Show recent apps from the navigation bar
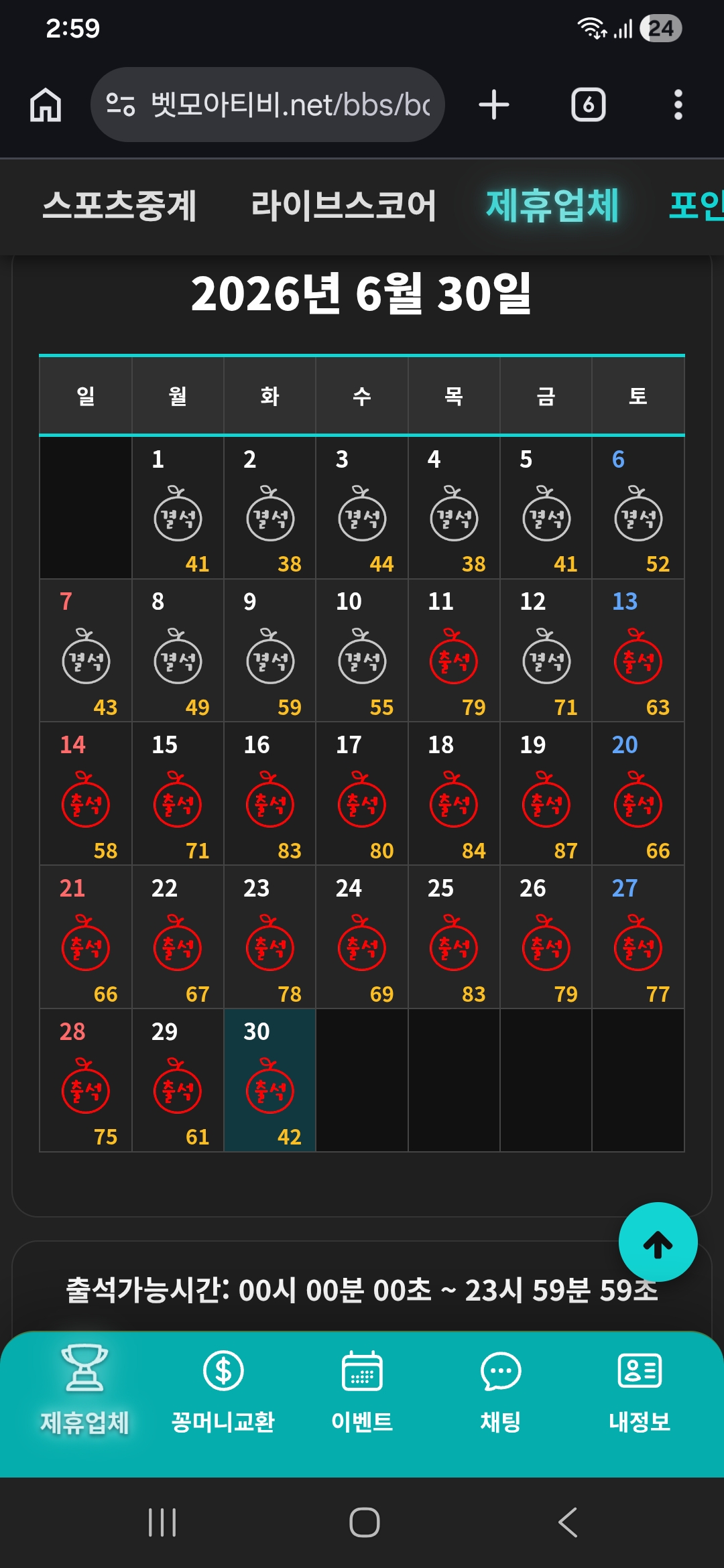Image resolution: width=724 pixels, height=1568 pixels. pos(162,1522)
